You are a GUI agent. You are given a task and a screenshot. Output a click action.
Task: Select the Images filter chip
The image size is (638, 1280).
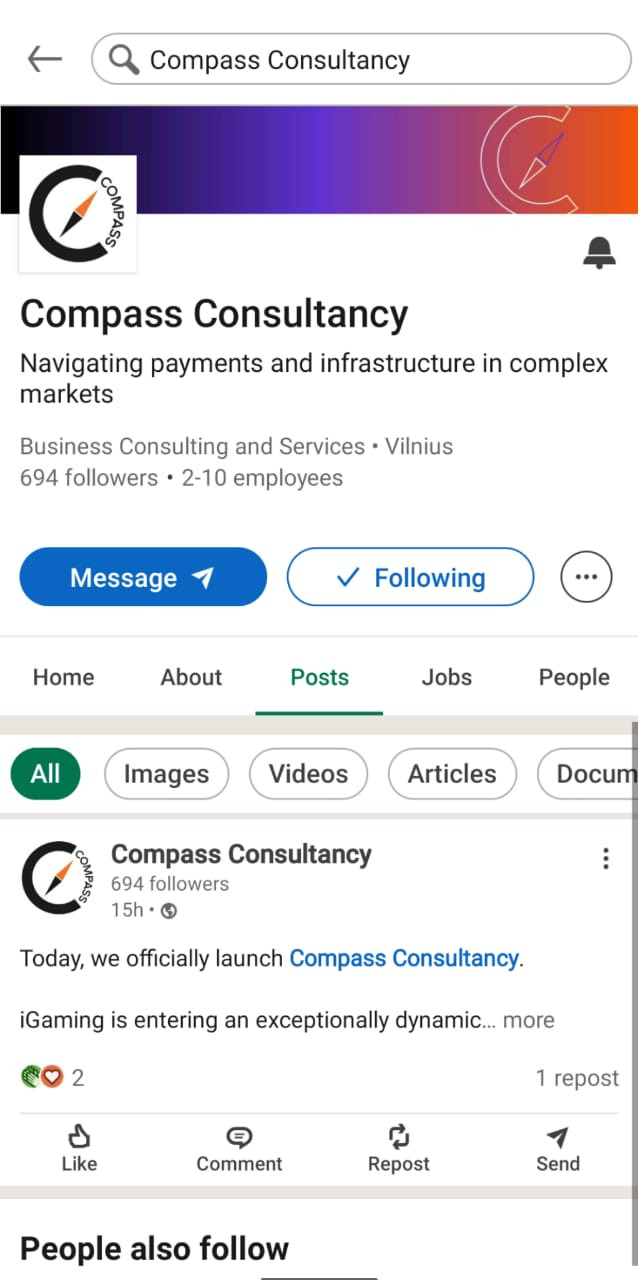click(166, 774)
